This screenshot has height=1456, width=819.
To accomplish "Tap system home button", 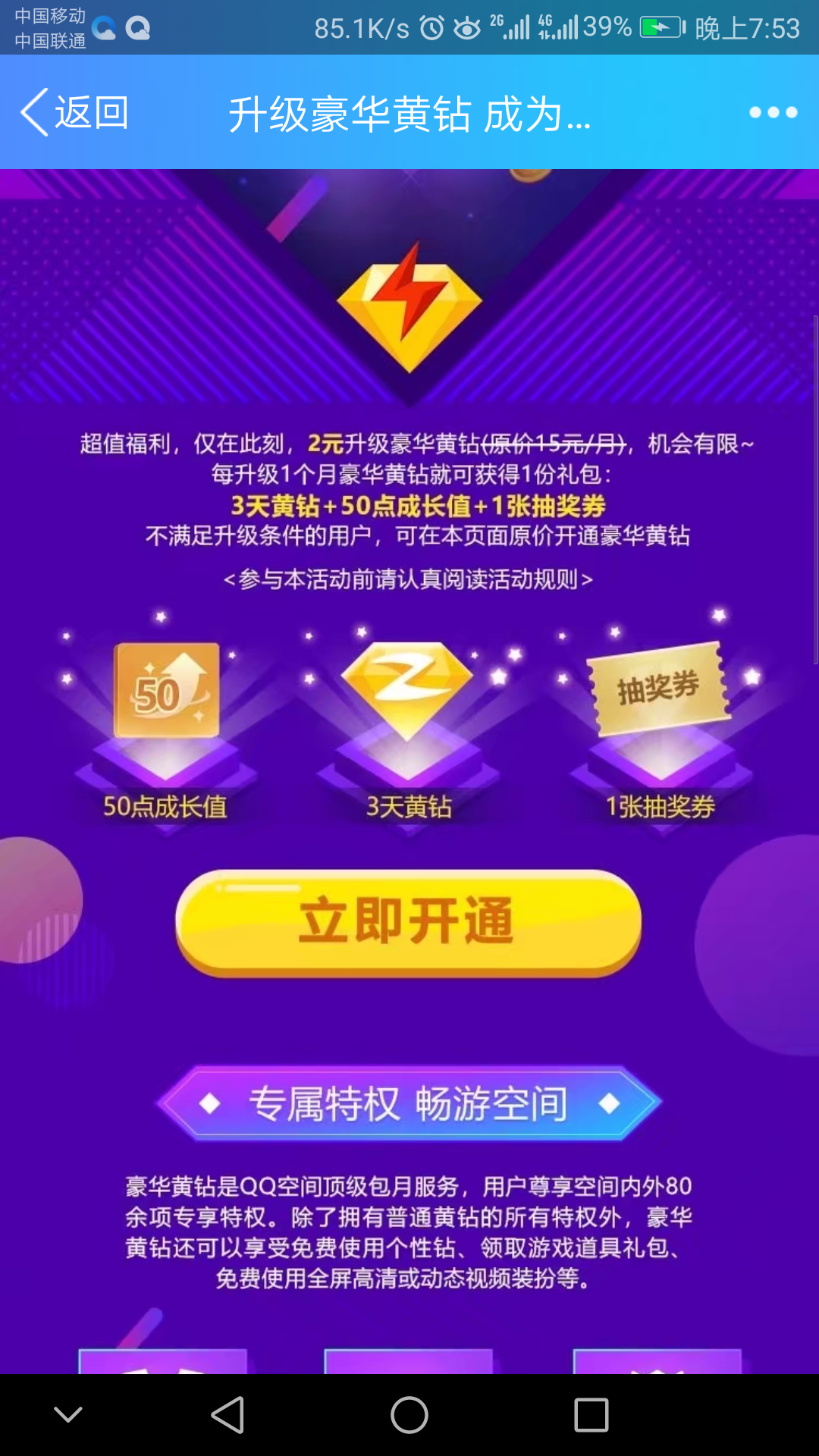I will click(x=409, y=1415).
